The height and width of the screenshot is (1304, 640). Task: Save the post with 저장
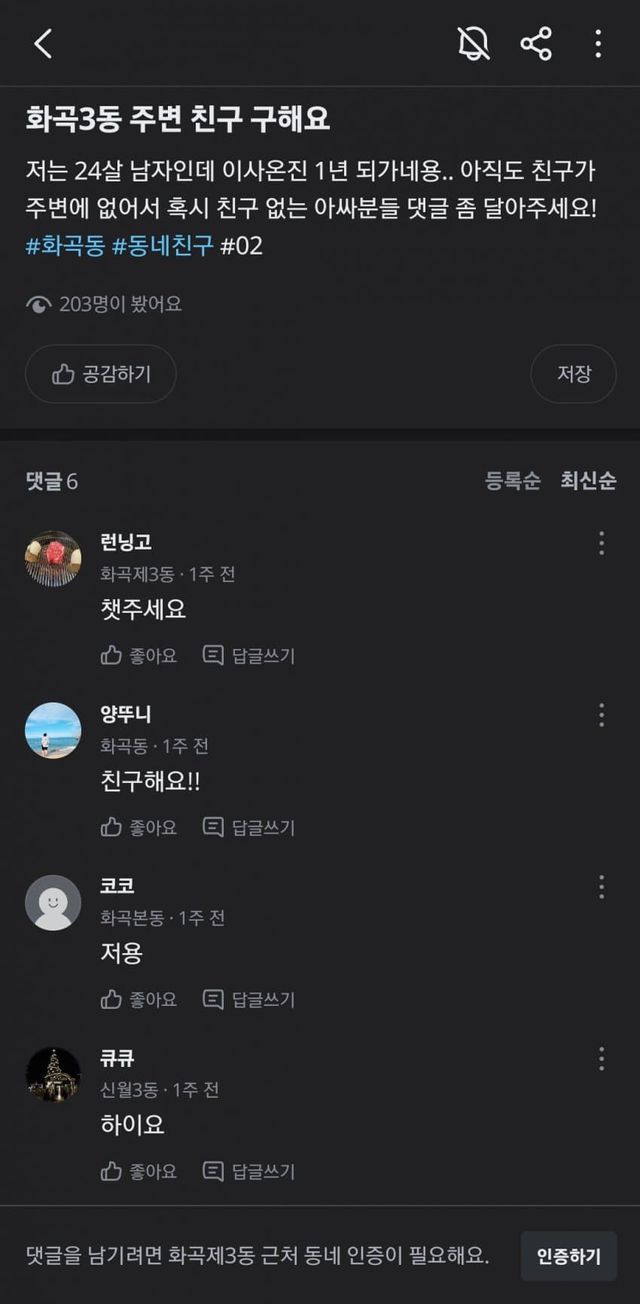[573, 374]
